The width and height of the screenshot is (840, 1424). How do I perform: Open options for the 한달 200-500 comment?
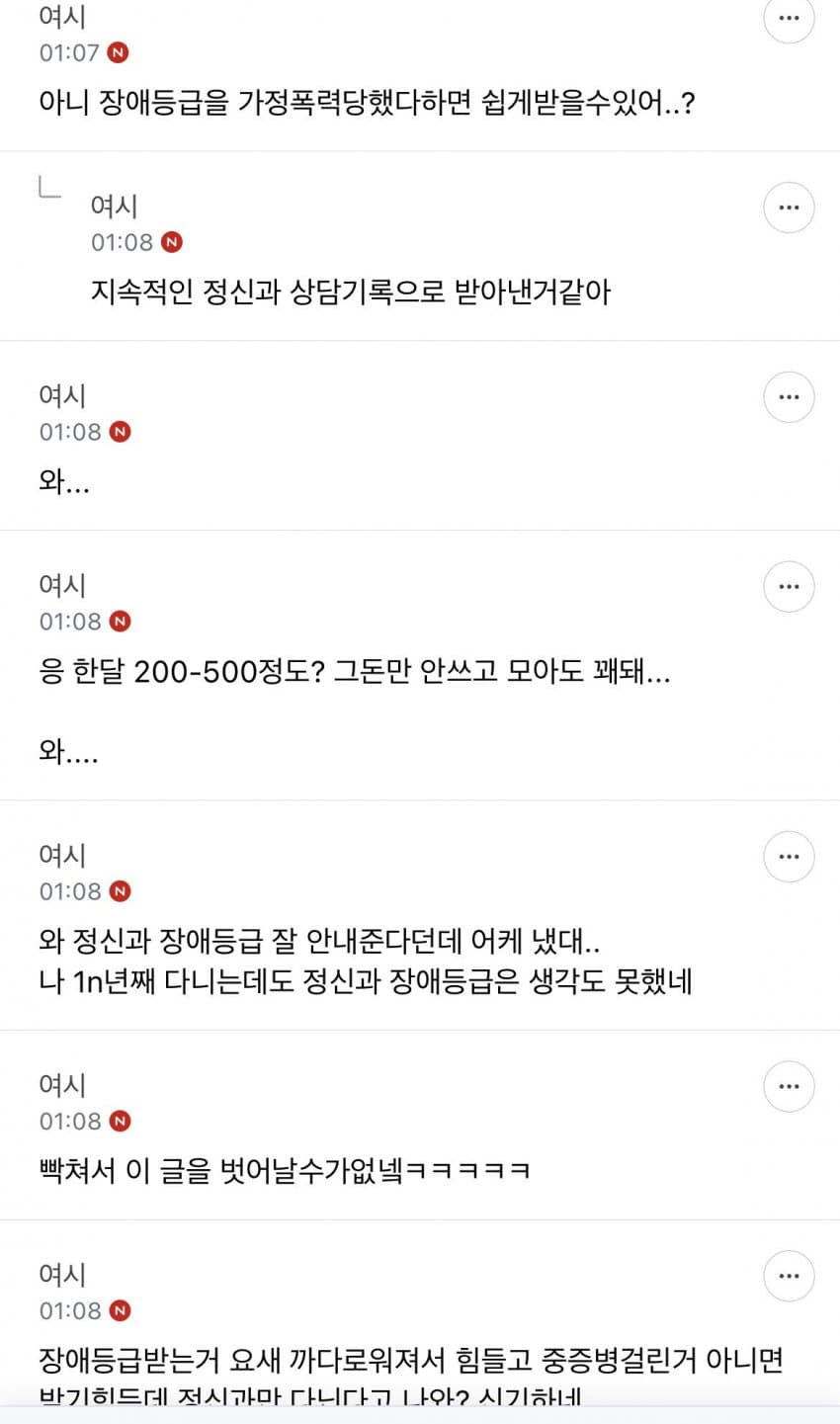(789, 587)
